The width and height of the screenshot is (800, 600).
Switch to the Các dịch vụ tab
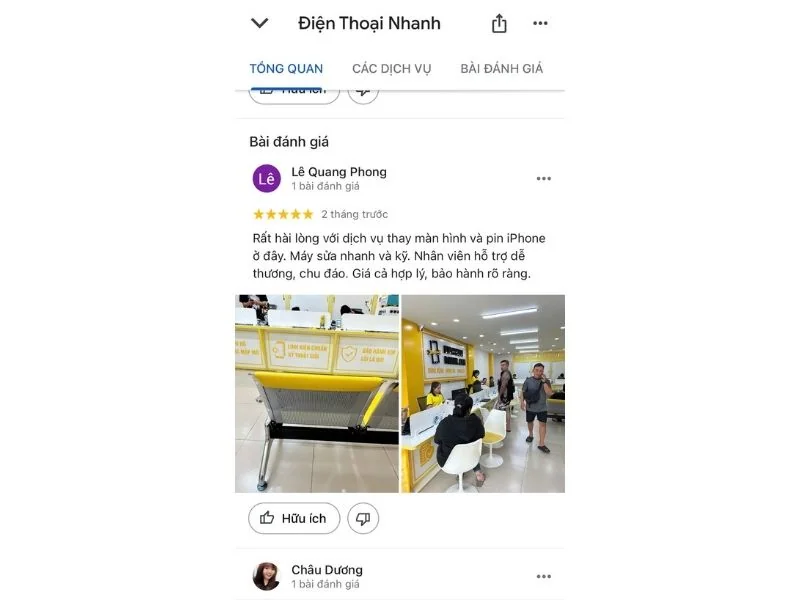391,69
